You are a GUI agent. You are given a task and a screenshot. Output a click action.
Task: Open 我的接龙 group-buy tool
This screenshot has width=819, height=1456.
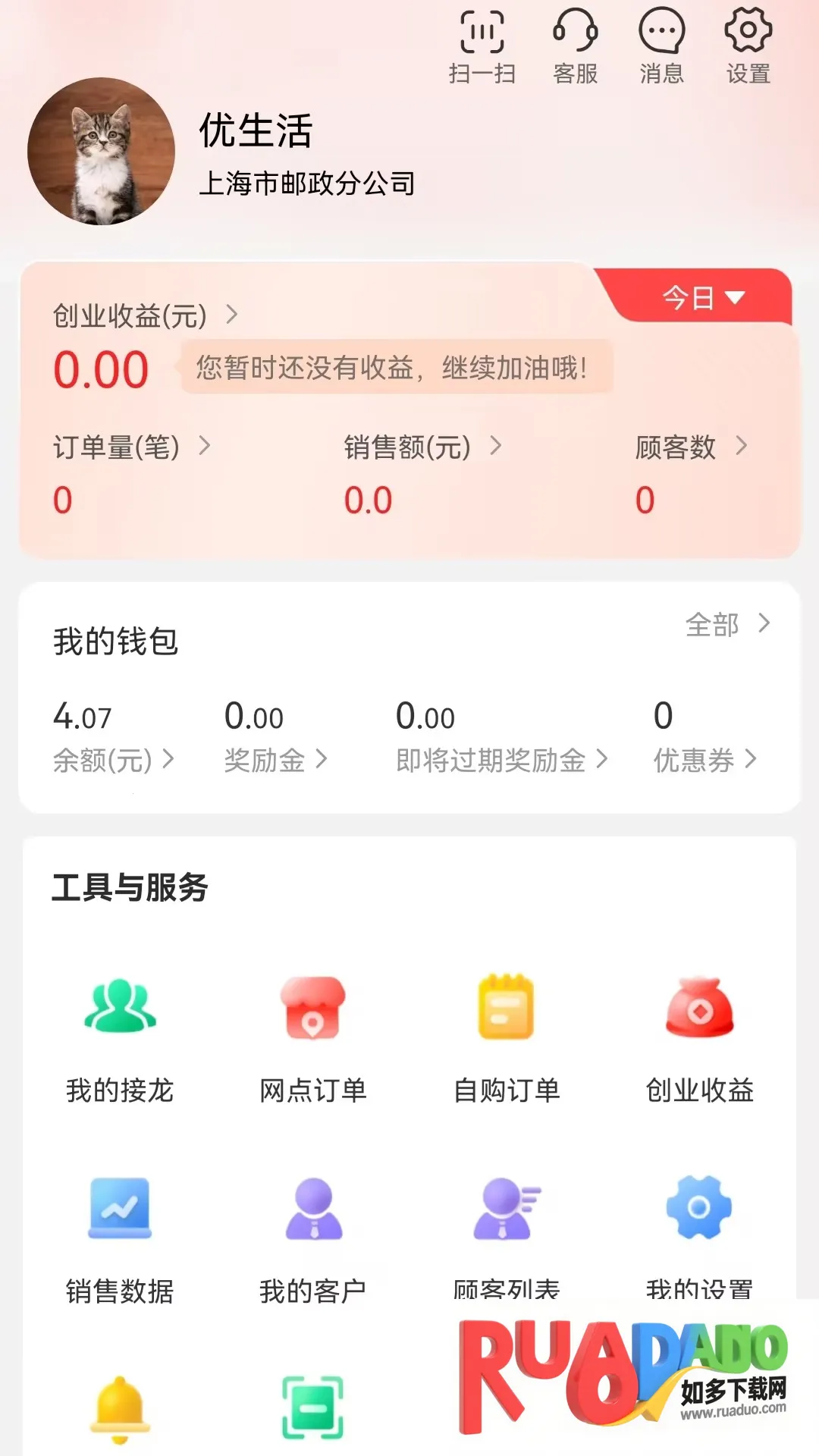click(x=118, y=1043)
